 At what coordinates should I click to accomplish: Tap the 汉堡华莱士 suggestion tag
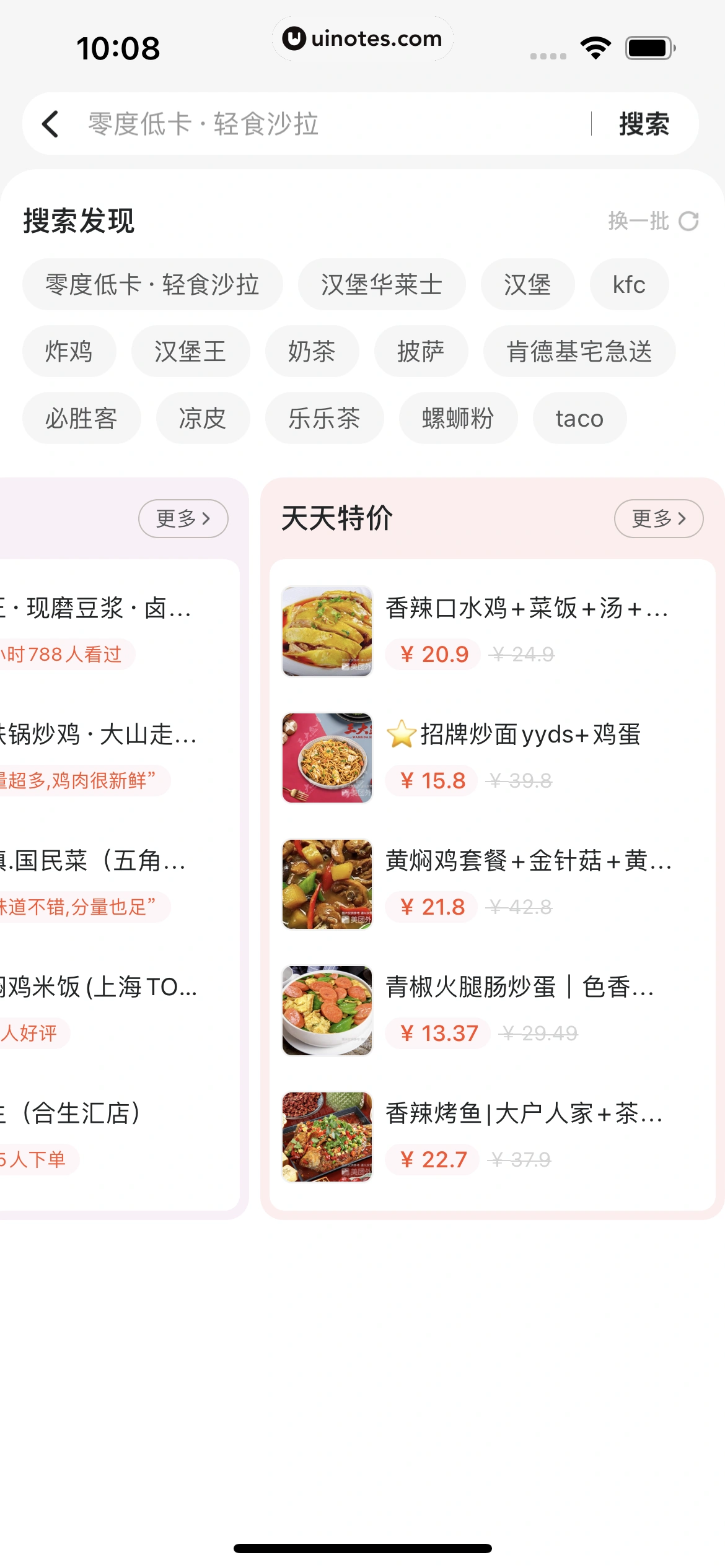click(382, 284)
